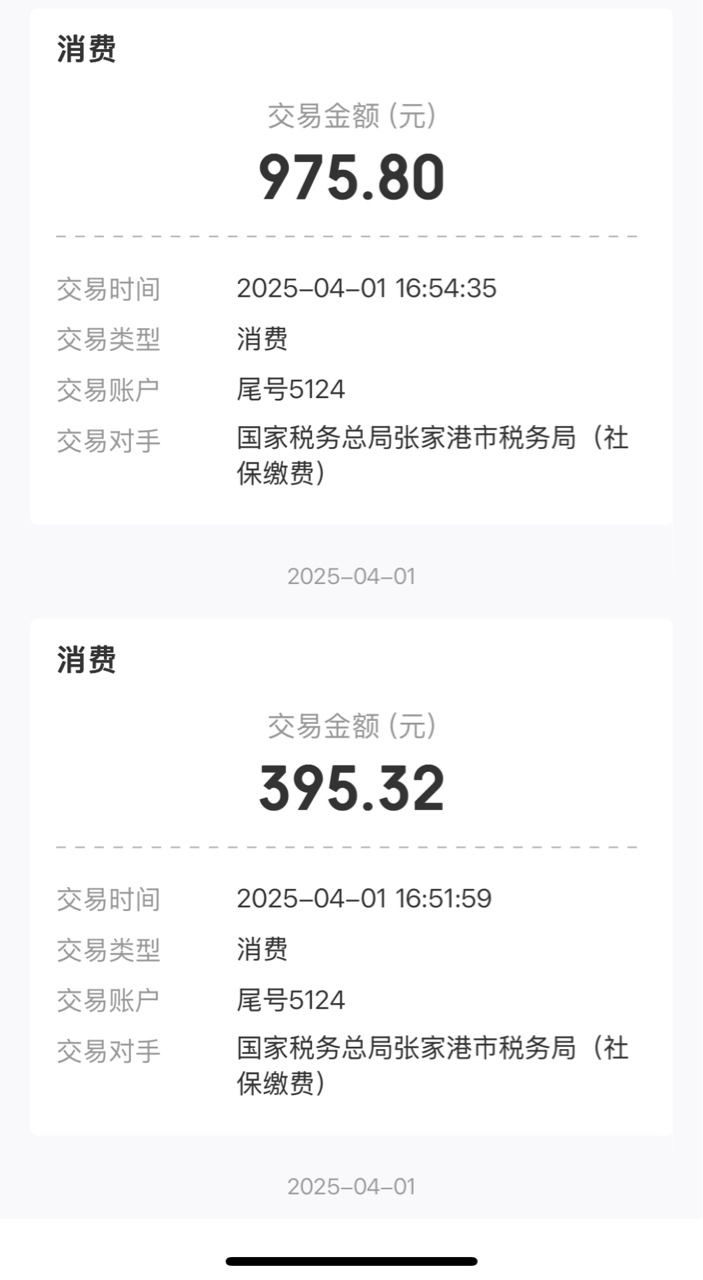This screenshot has width=703, height=1280.
Task: Open the 975.80 yuan transaction card
Action: click(351, 267)
